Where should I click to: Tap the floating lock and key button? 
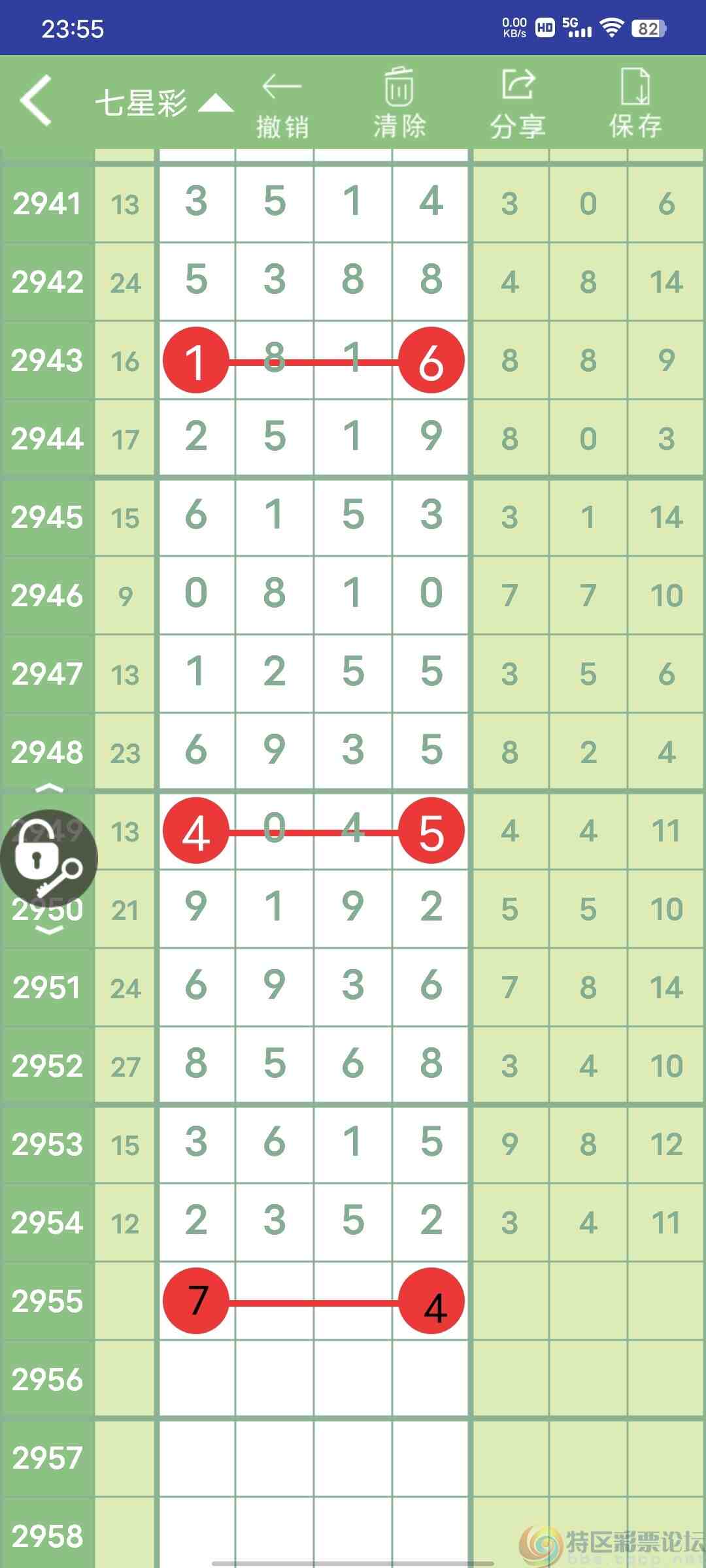49,858
